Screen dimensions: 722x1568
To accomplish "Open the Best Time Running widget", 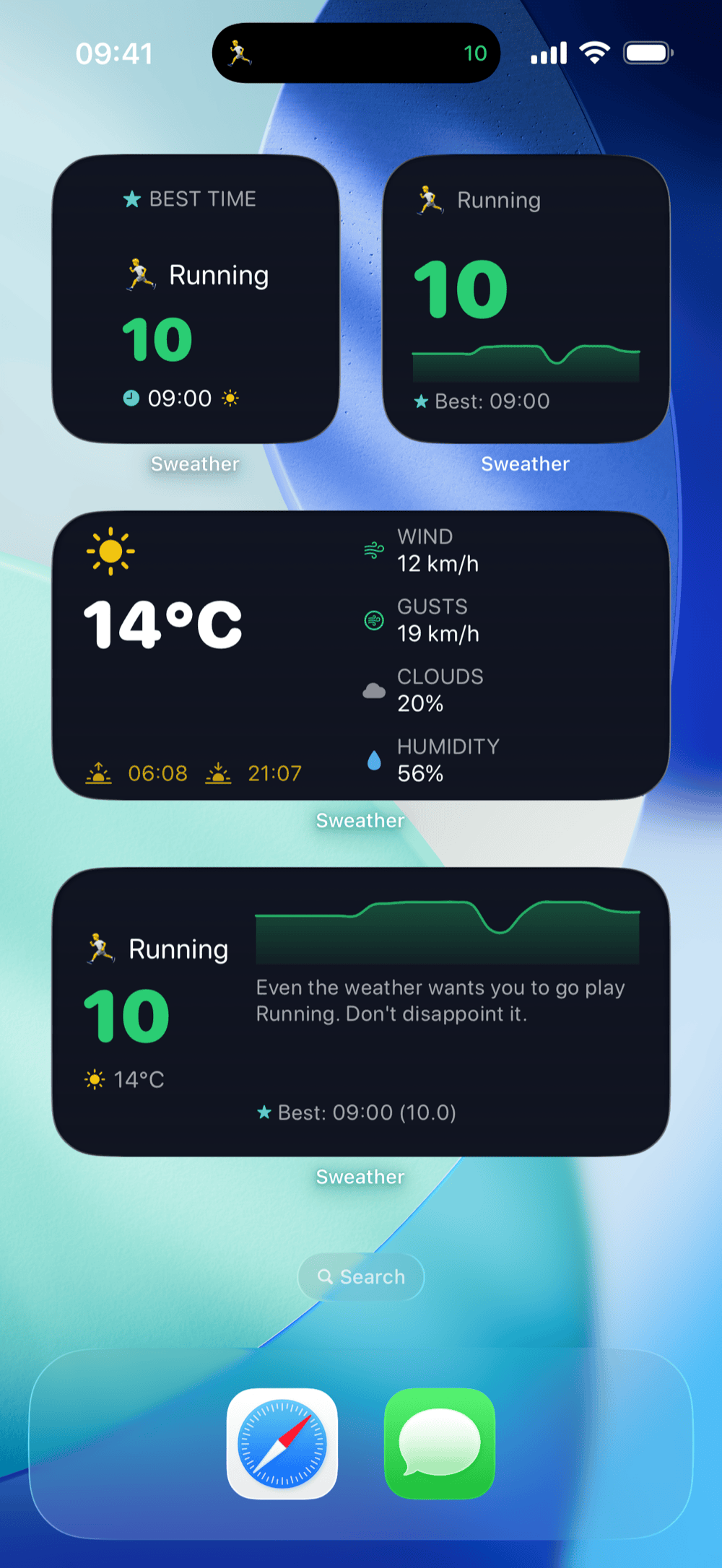I will click(196, 299).
